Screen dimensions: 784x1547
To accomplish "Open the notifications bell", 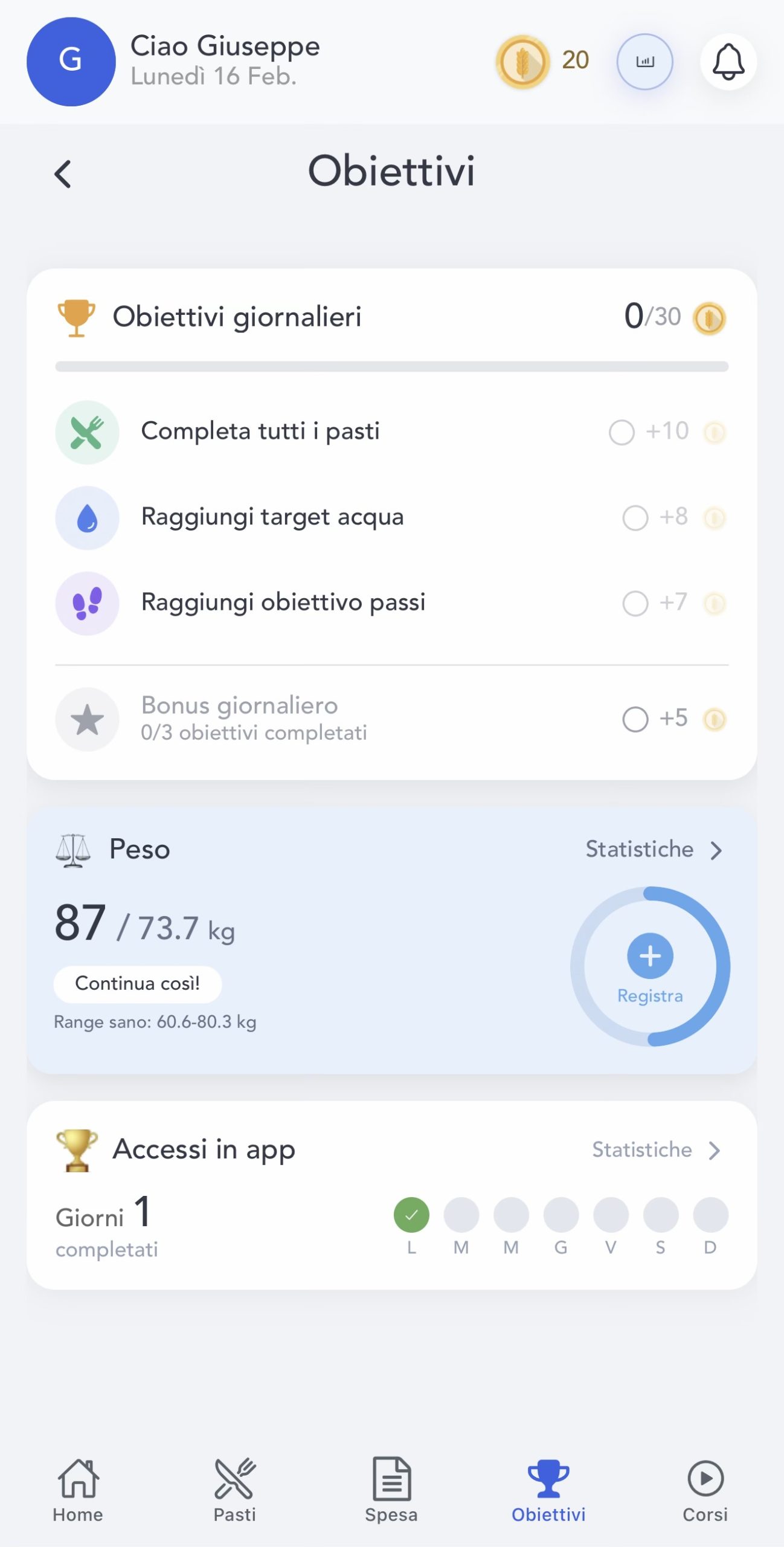I will pyautogui.click(x=728, y=62).
